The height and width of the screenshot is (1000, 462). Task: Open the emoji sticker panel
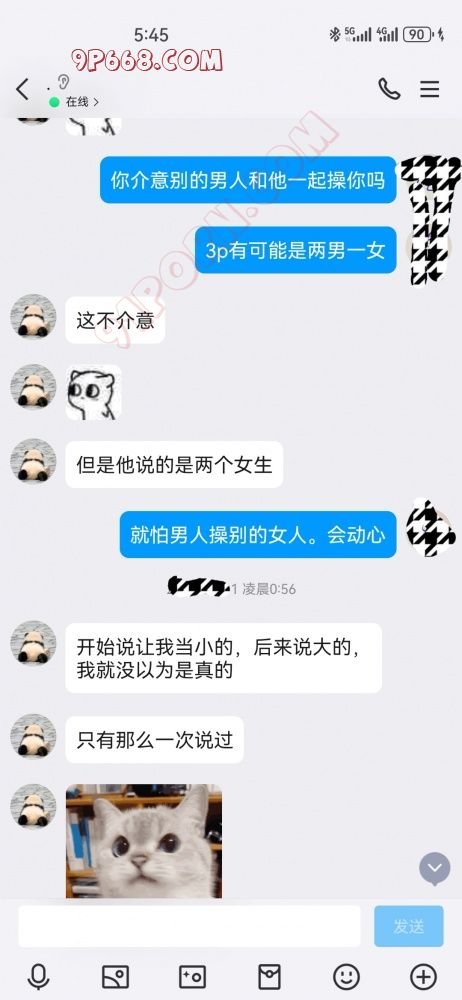coord(346,976)
